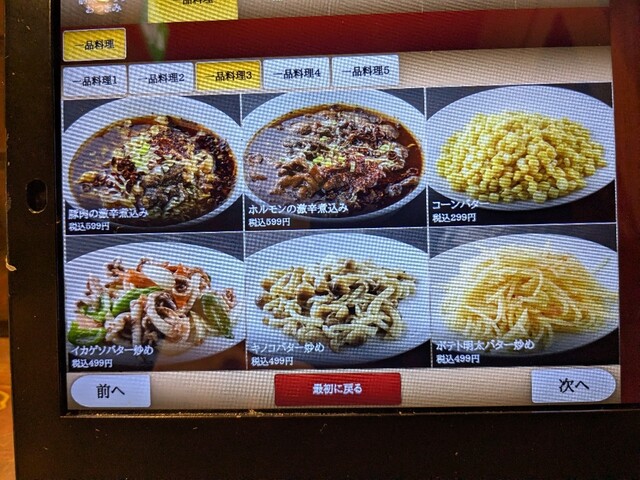Switch to the 一品料理4 tab
The image size is (640, 480).
pyautogui.click(x=296, y=73)
